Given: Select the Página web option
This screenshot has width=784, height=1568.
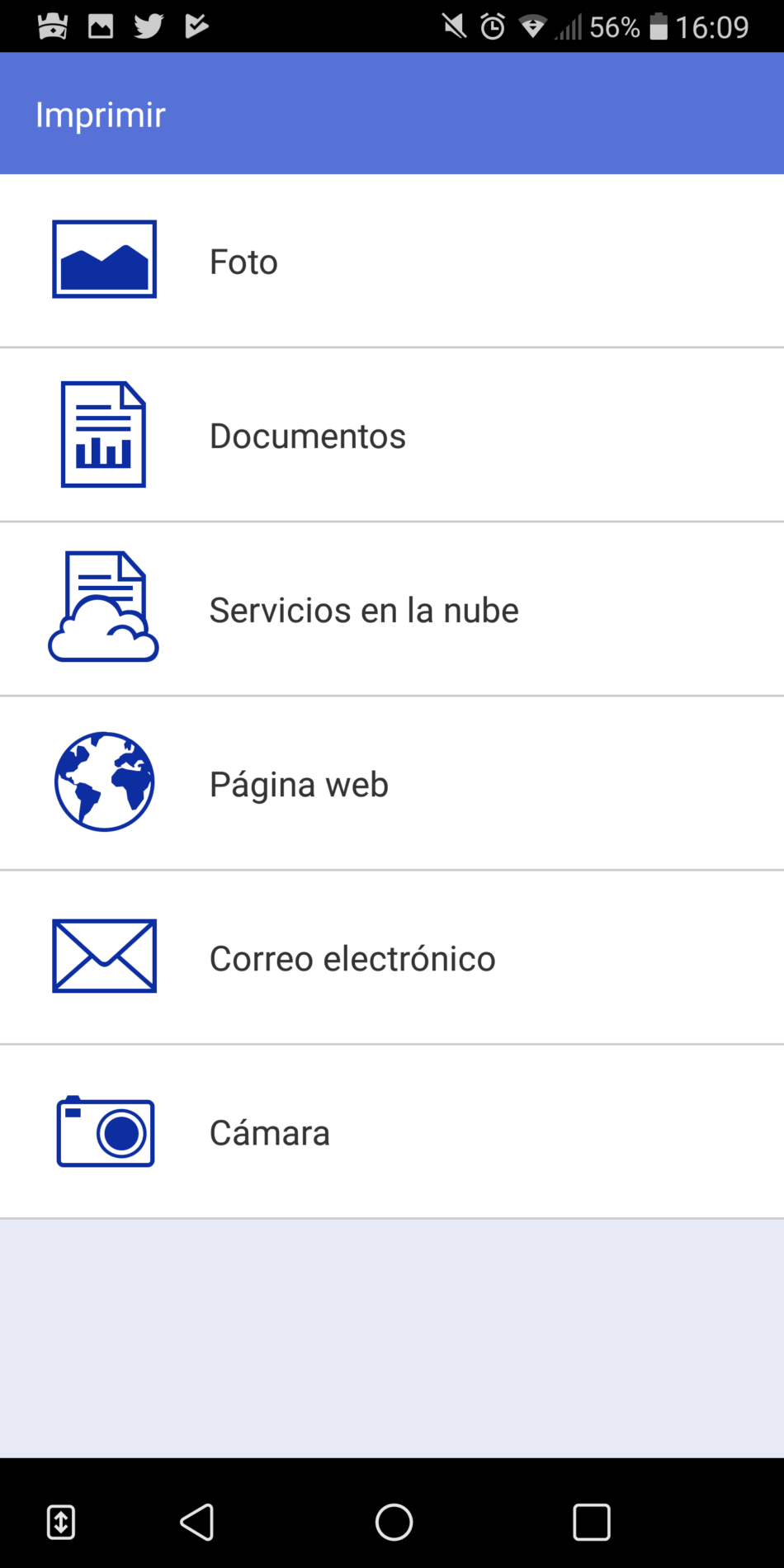Looking at the screenshot, I should coord(392,783).
